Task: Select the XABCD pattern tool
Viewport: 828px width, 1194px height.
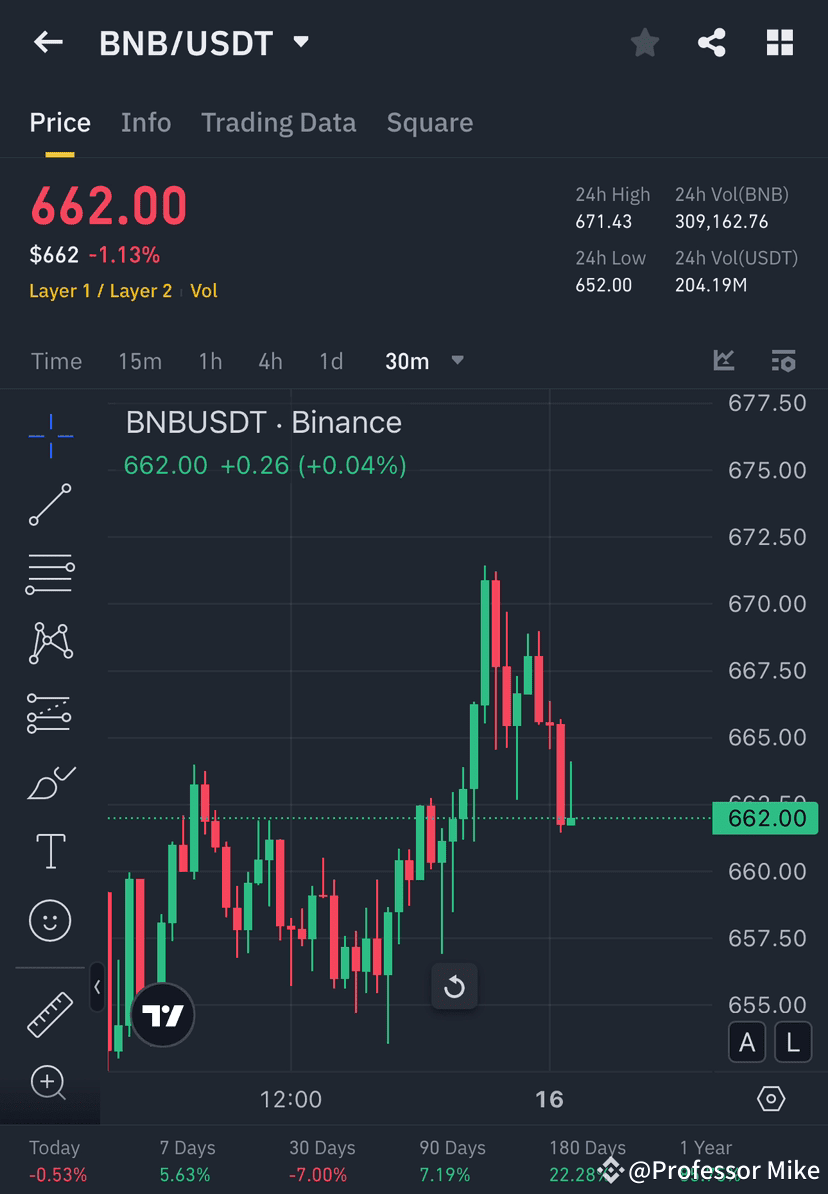Action: [x=50, y=643]
